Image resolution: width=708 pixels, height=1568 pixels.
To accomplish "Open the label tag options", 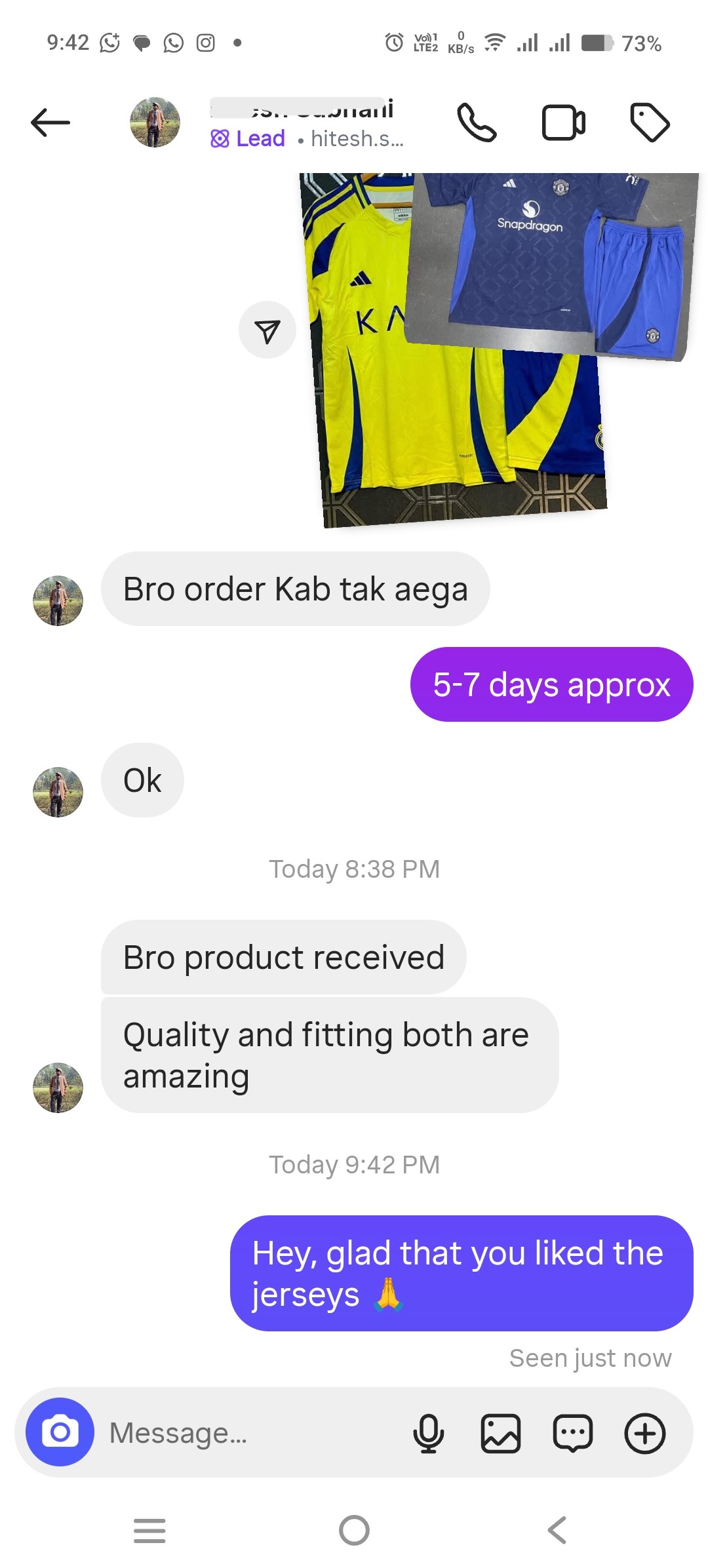I will [649, 123].
